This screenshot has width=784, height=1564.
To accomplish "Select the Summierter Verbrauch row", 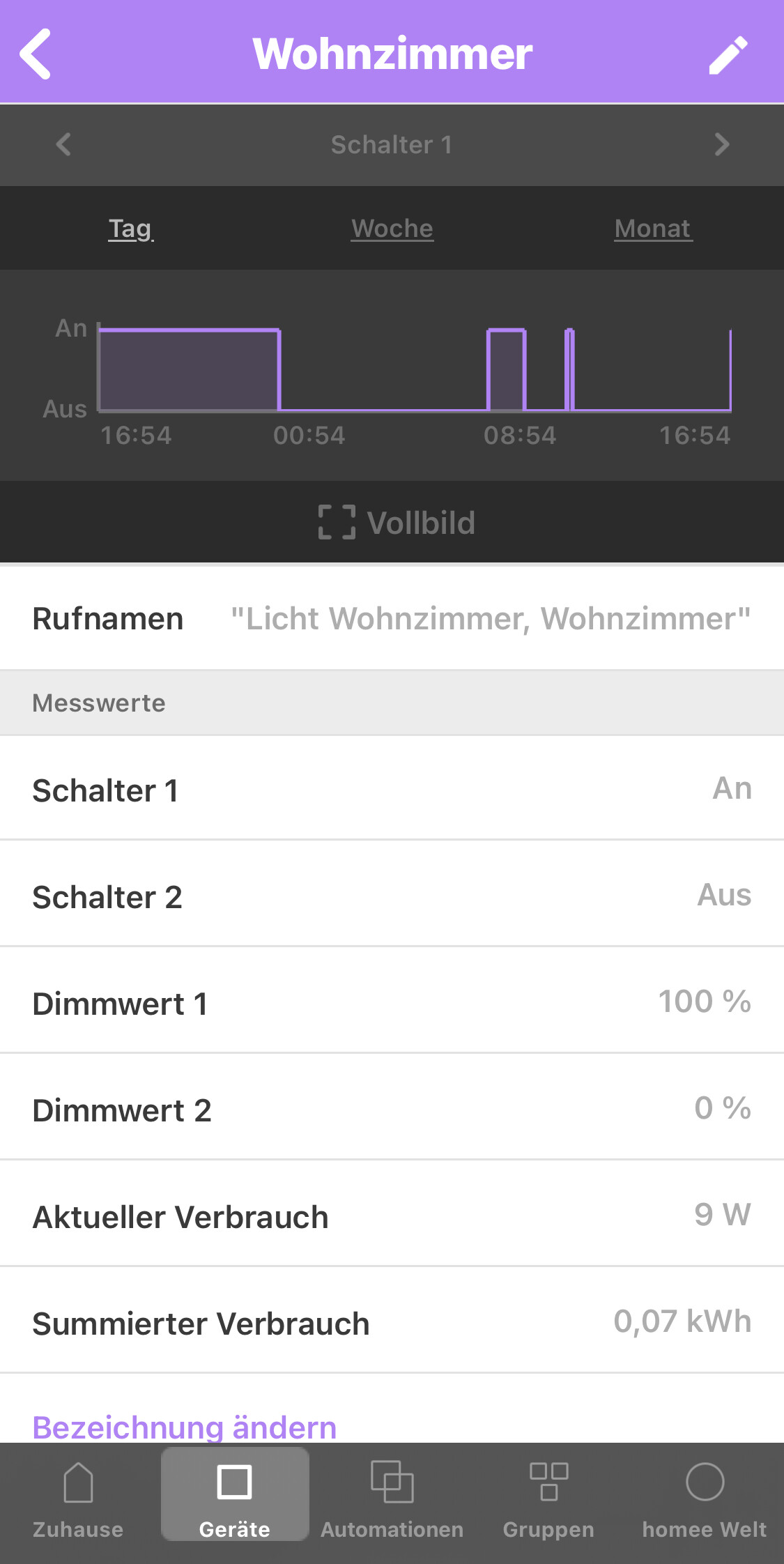I will (392, 1321).
